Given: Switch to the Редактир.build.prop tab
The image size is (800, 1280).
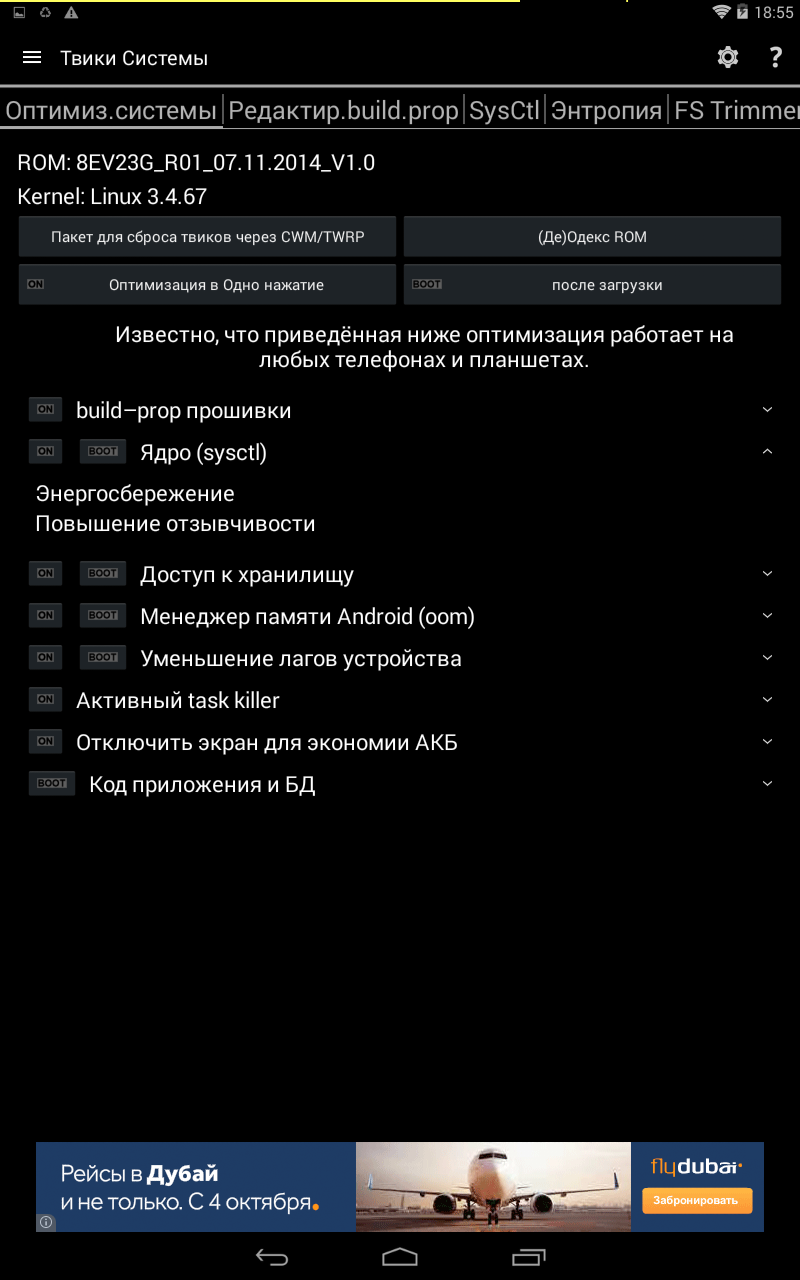Looking at the screenshot, I should click(x=343, y=111).
